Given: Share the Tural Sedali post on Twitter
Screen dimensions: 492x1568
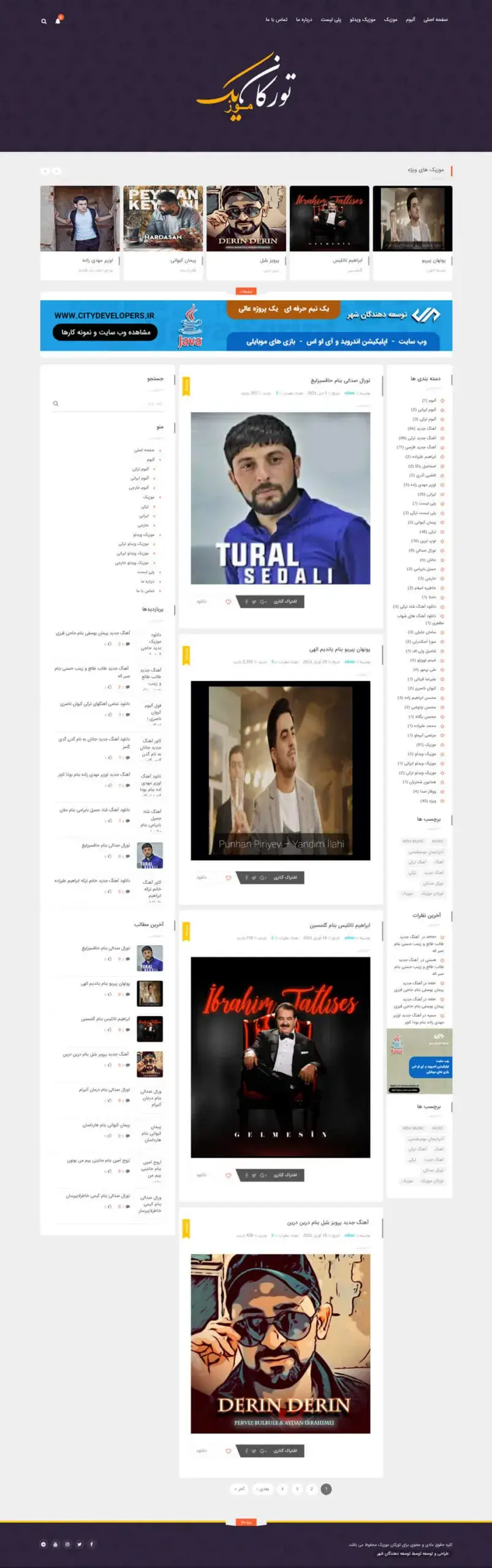Looking at the screenshot, I should pos(254,601).
